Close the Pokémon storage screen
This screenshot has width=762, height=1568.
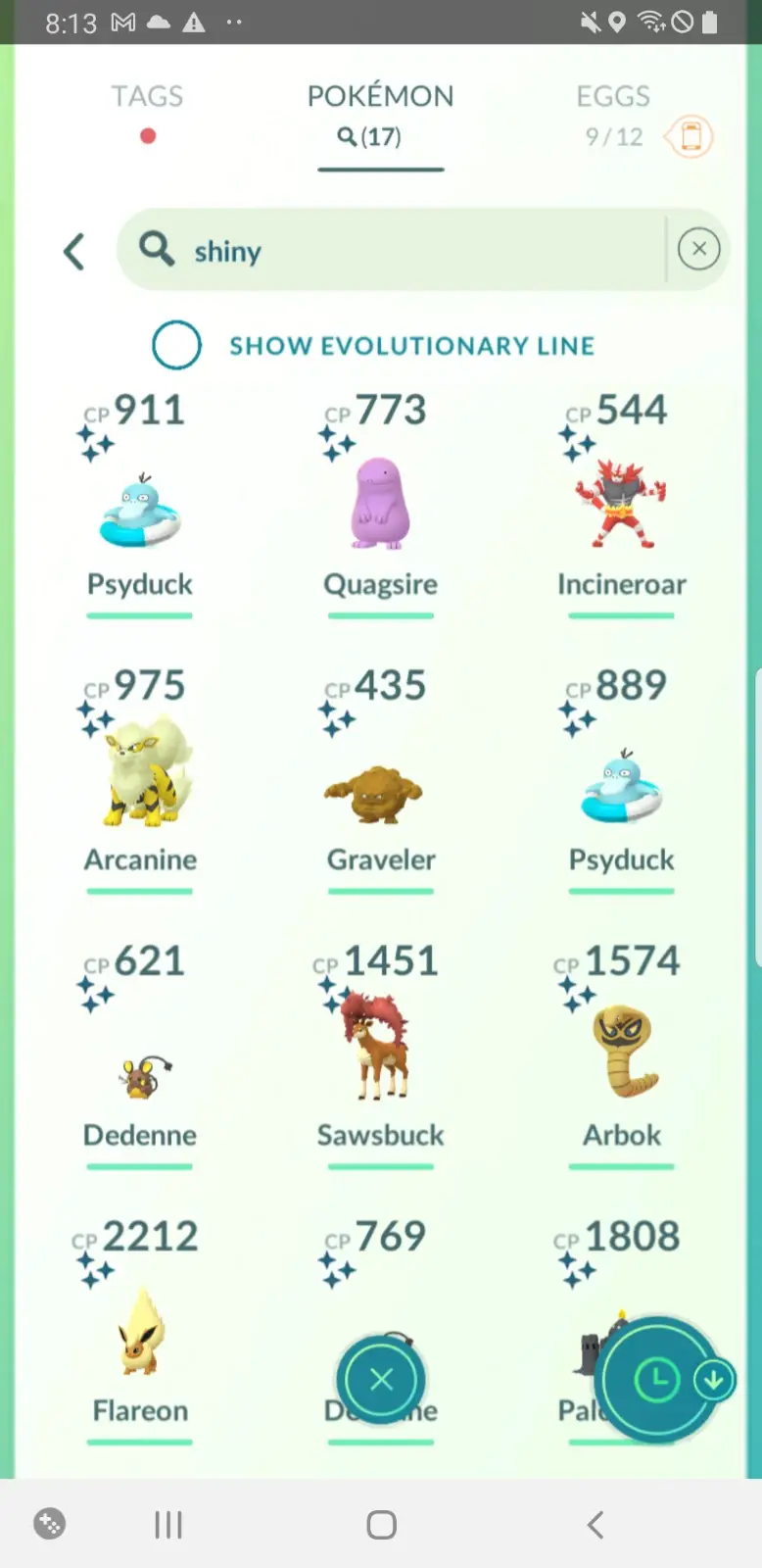click(x=381, y=1380)
